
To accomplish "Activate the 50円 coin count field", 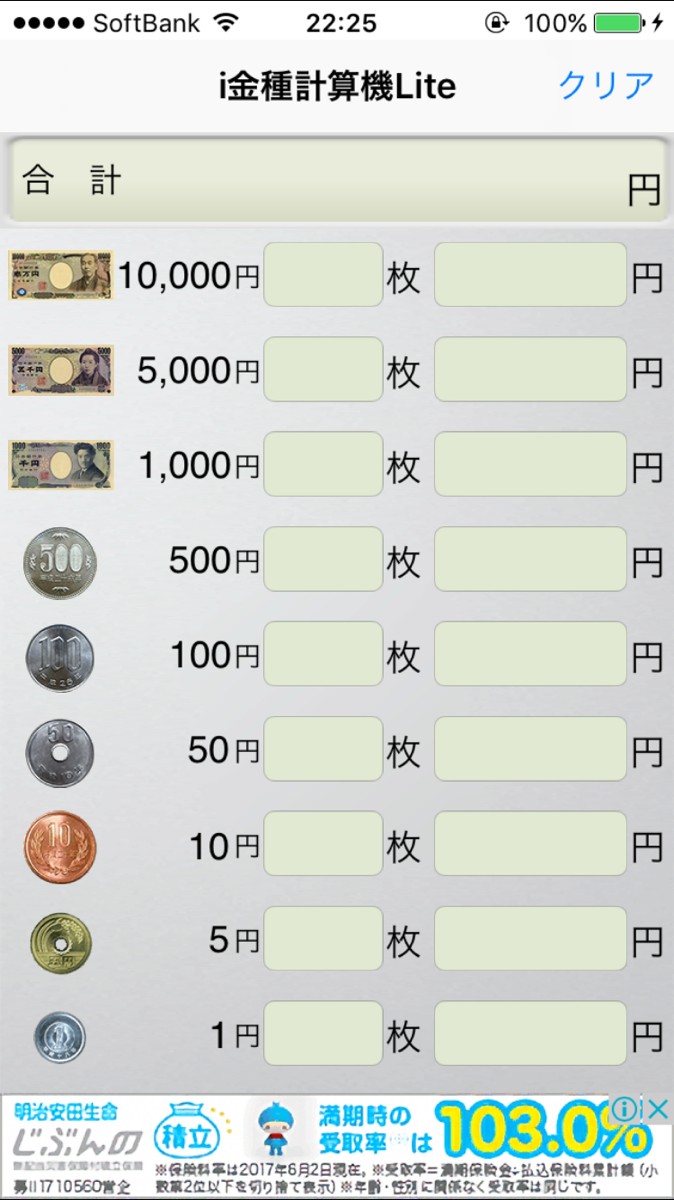I will 323,750.
